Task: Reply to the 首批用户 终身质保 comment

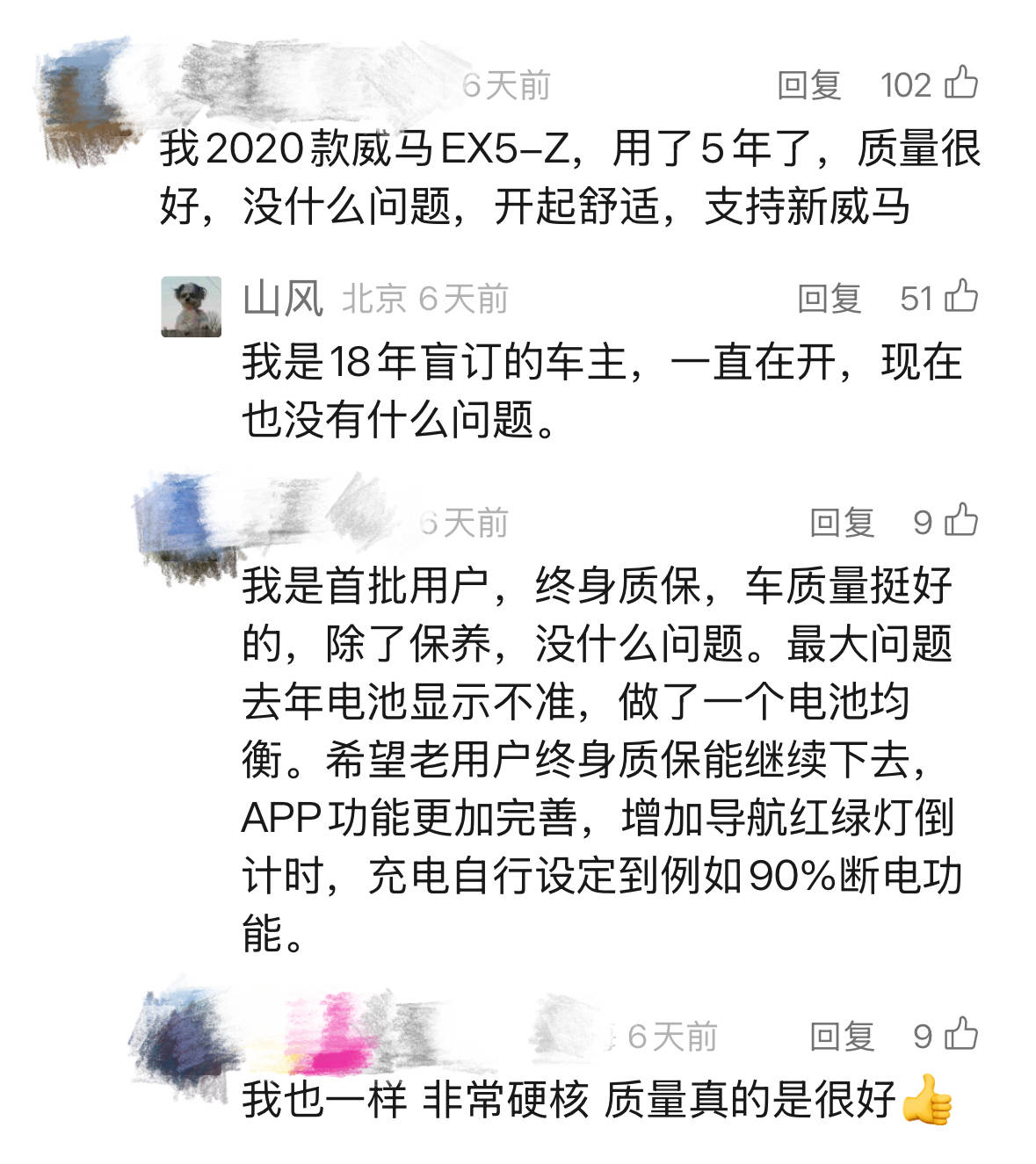Action: 841,522
